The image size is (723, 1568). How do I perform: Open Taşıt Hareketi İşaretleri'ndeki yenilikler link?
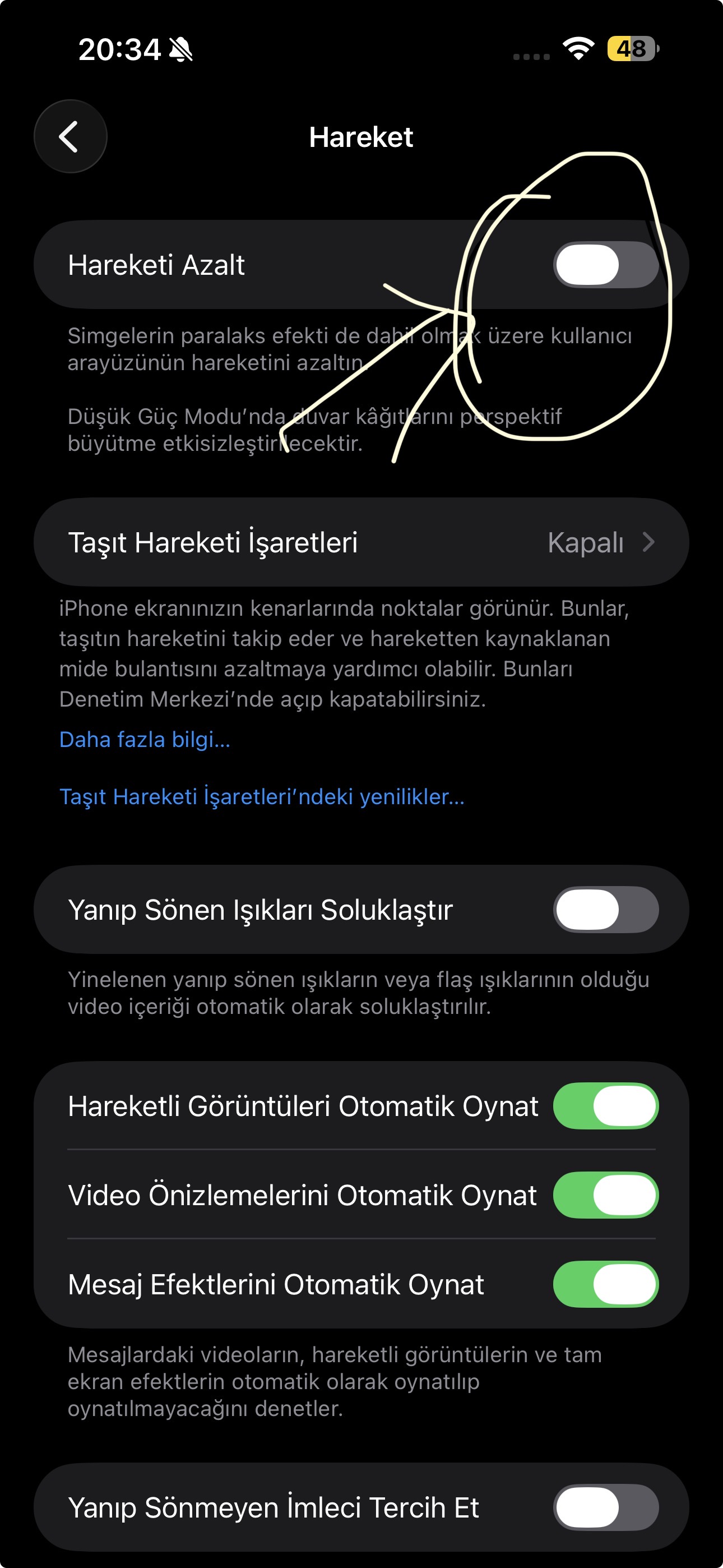pyautogui.click(x=262, y=797)
